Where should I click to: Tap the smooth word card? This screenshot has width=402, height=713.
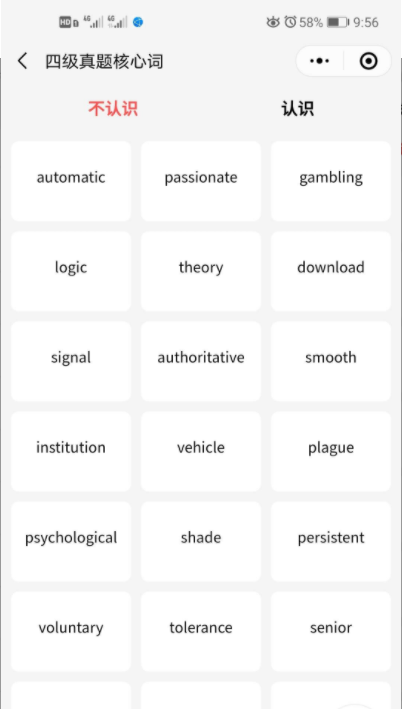pos(331,361)
